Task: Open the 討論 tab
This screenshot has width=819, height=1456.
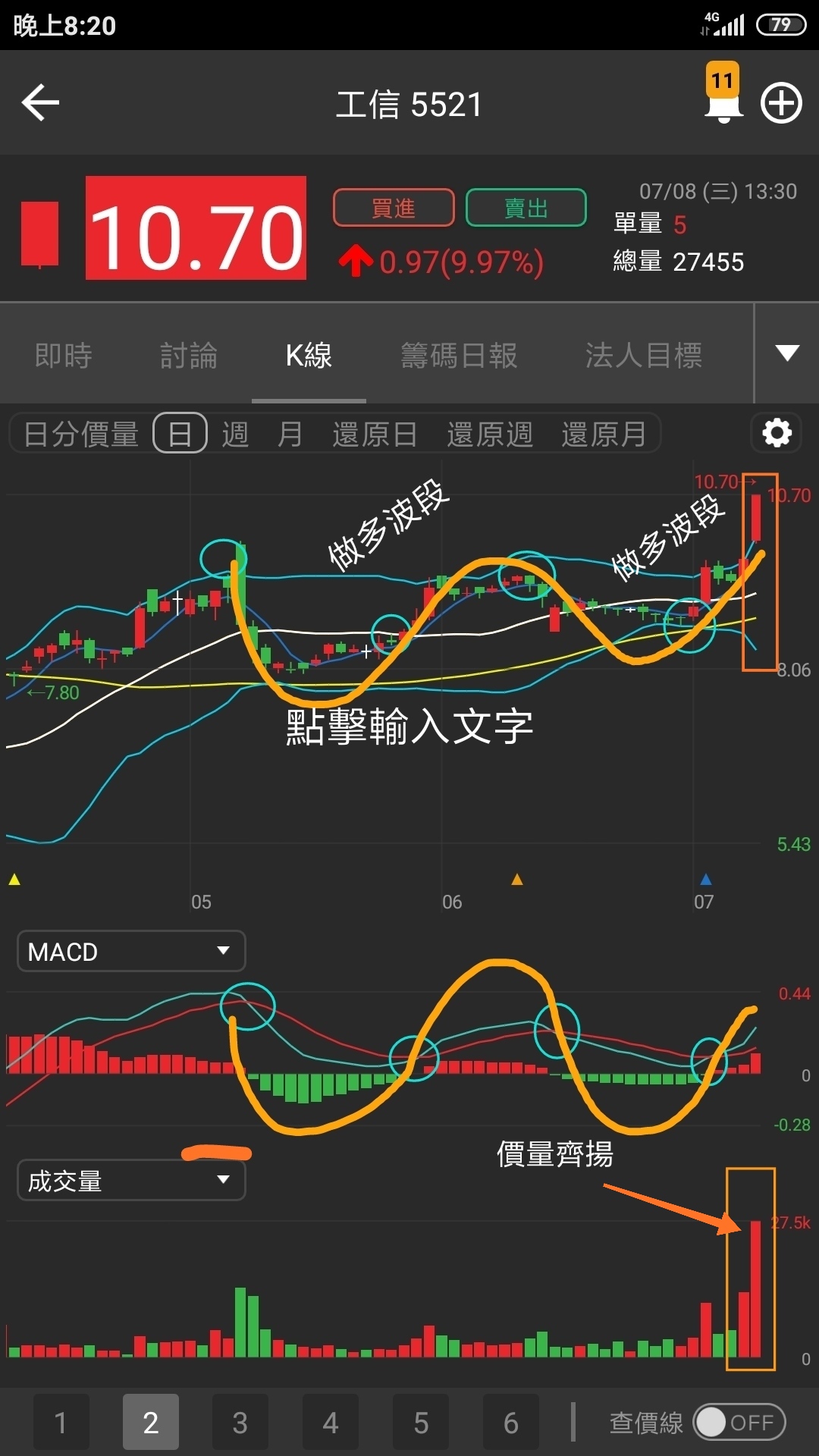Action: pyautogui.click(x=189, y=355)
